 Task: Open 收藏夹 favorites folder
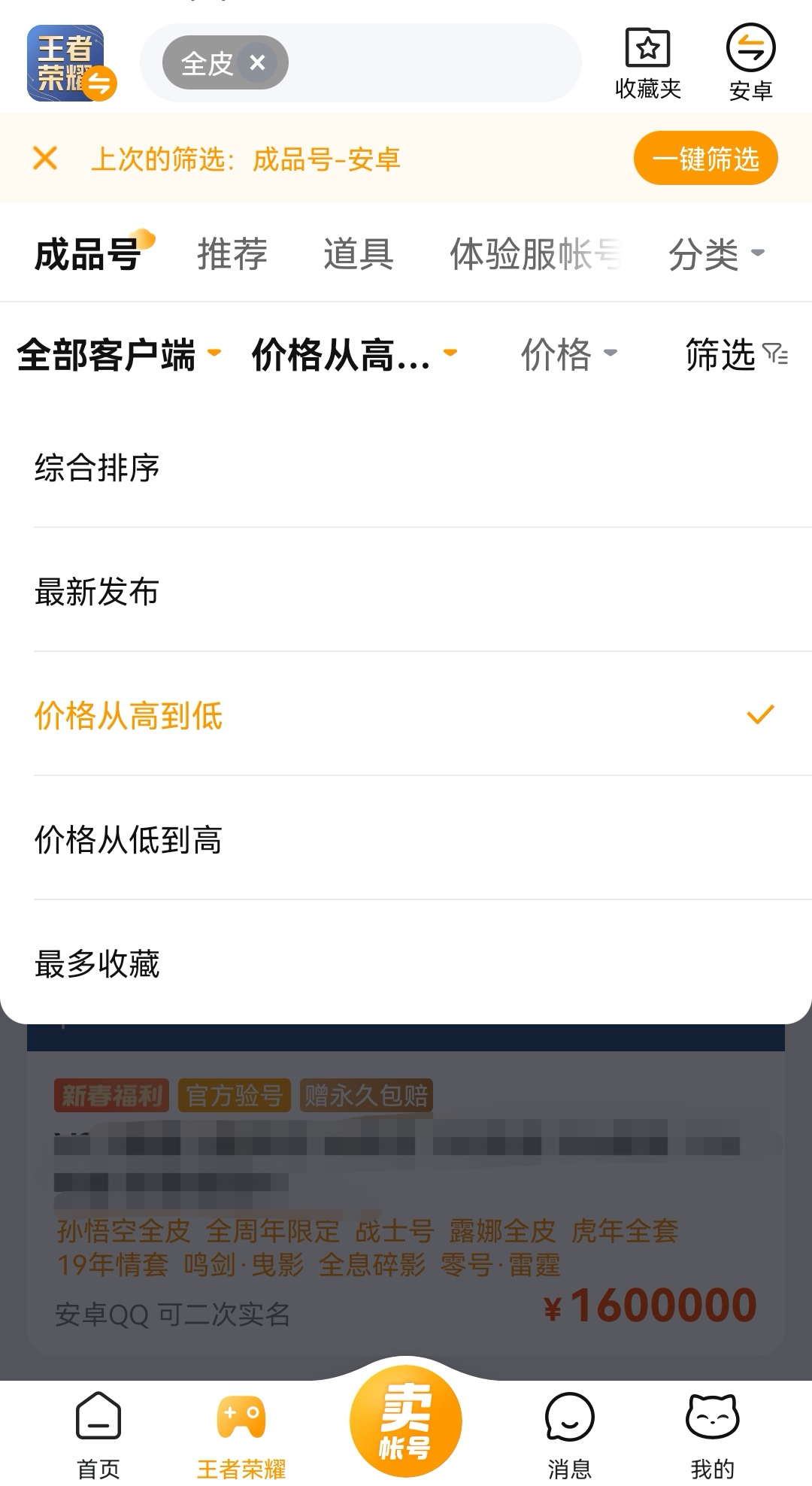pos(647,64)
